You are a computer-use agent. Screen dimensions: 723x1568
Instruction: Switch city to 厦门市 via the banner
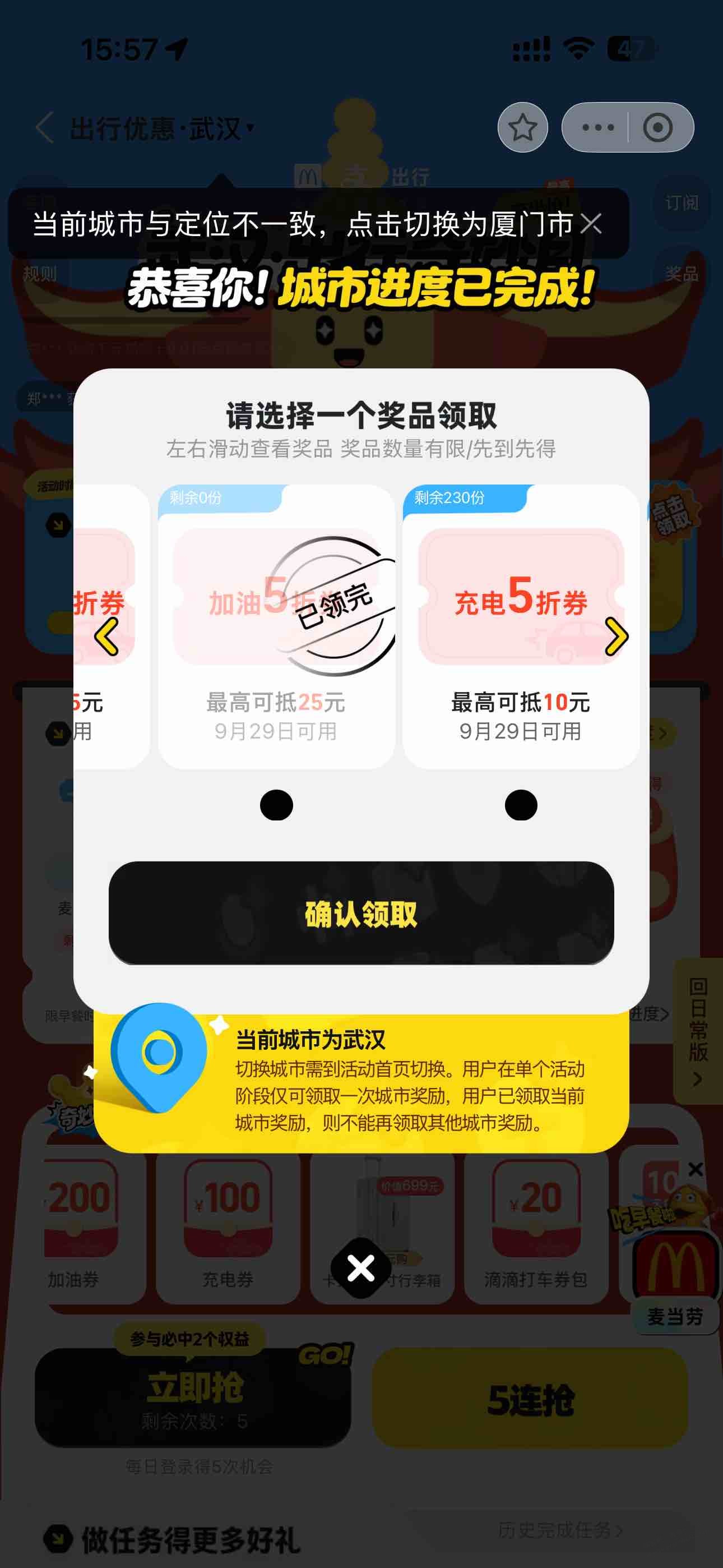[x=303, y=223]
